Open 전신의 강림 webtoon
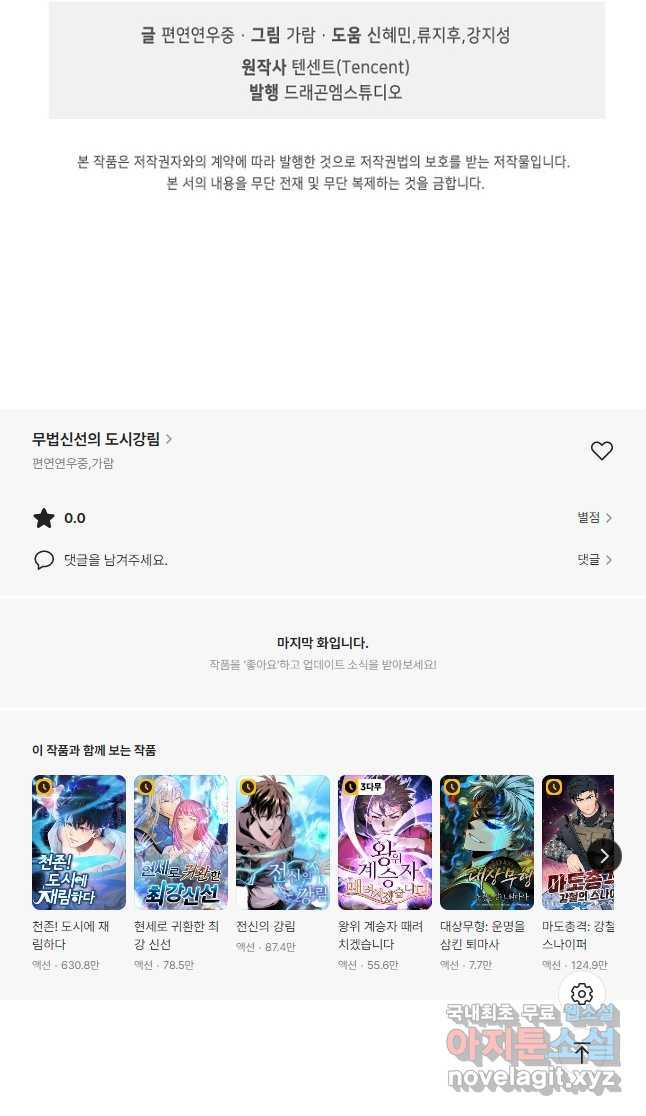Screen dimensions: 646x1116 pos(283,842)
